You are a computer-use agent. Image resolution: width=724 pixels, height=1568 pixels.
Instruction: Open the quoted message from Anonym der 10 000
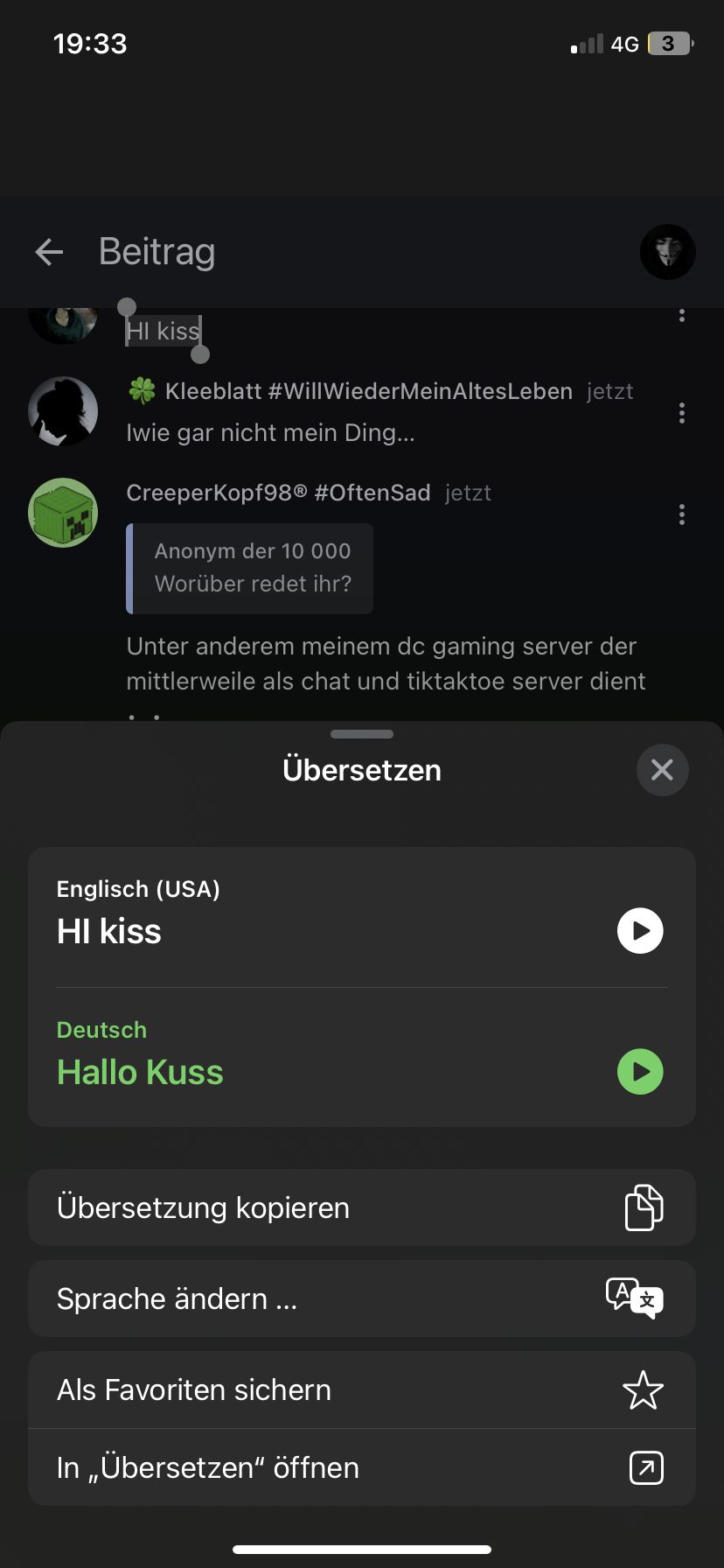(250, 569)
